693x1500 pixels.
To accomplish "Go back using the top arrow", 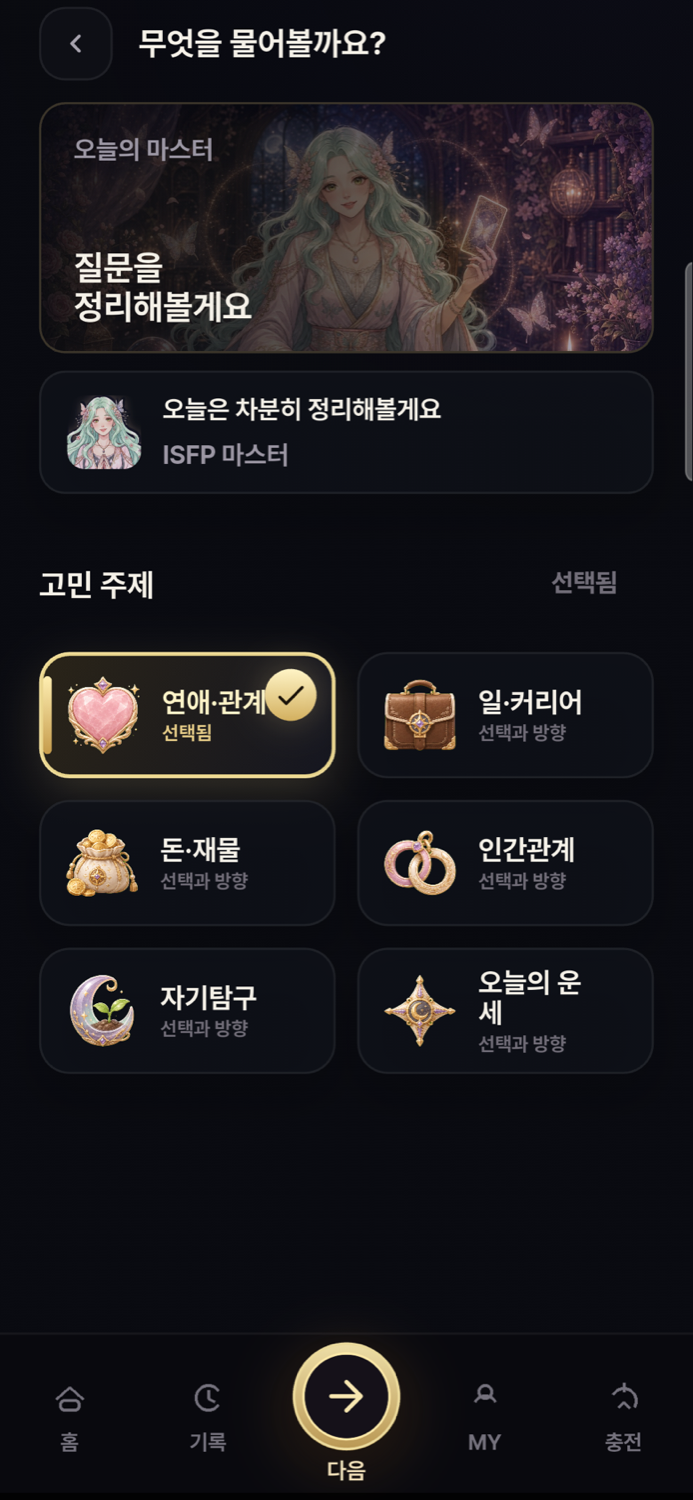I will (x=76, y=44).
